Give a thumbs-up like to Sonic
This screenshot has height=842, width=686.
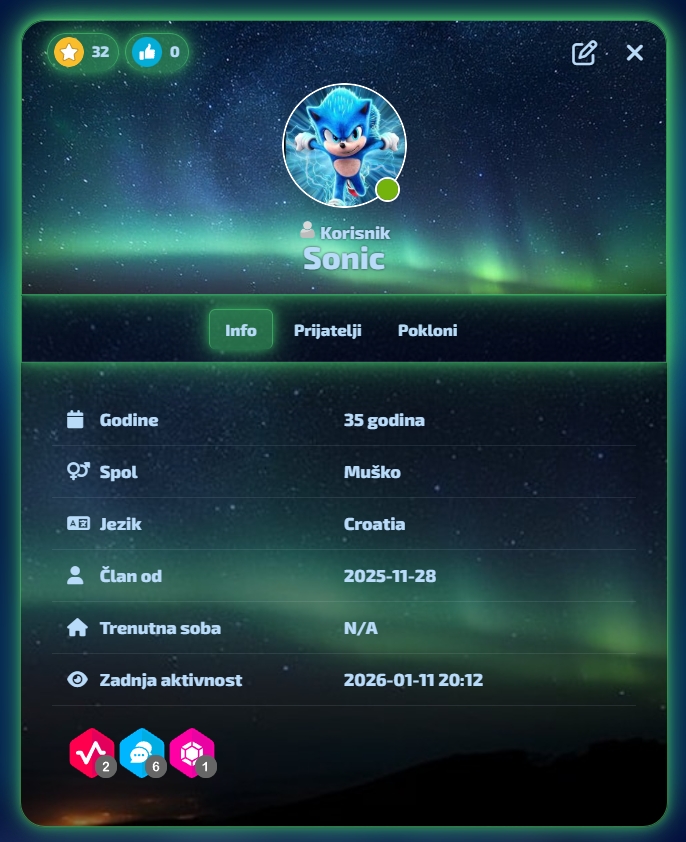[147, 52]
